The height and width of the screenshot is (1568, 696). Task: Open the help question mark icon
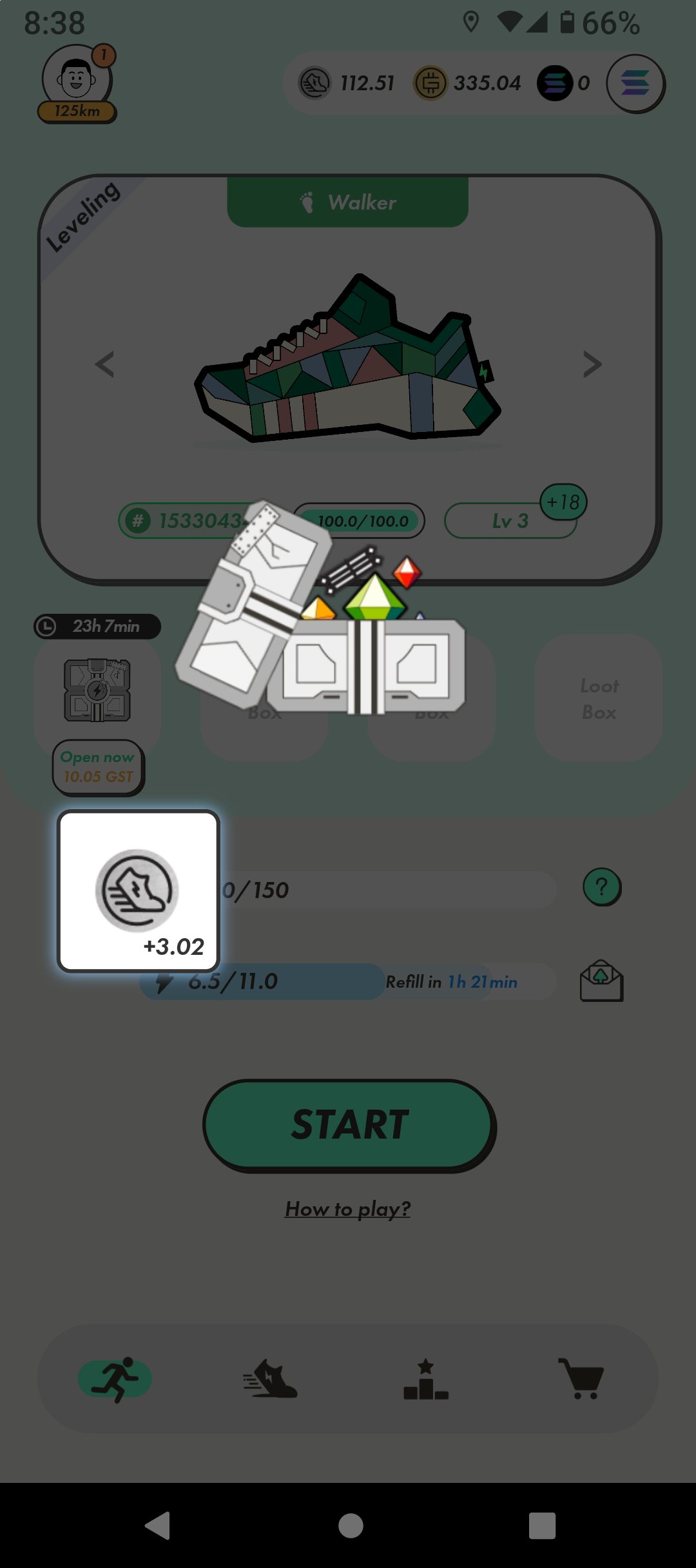coord(602,887)
